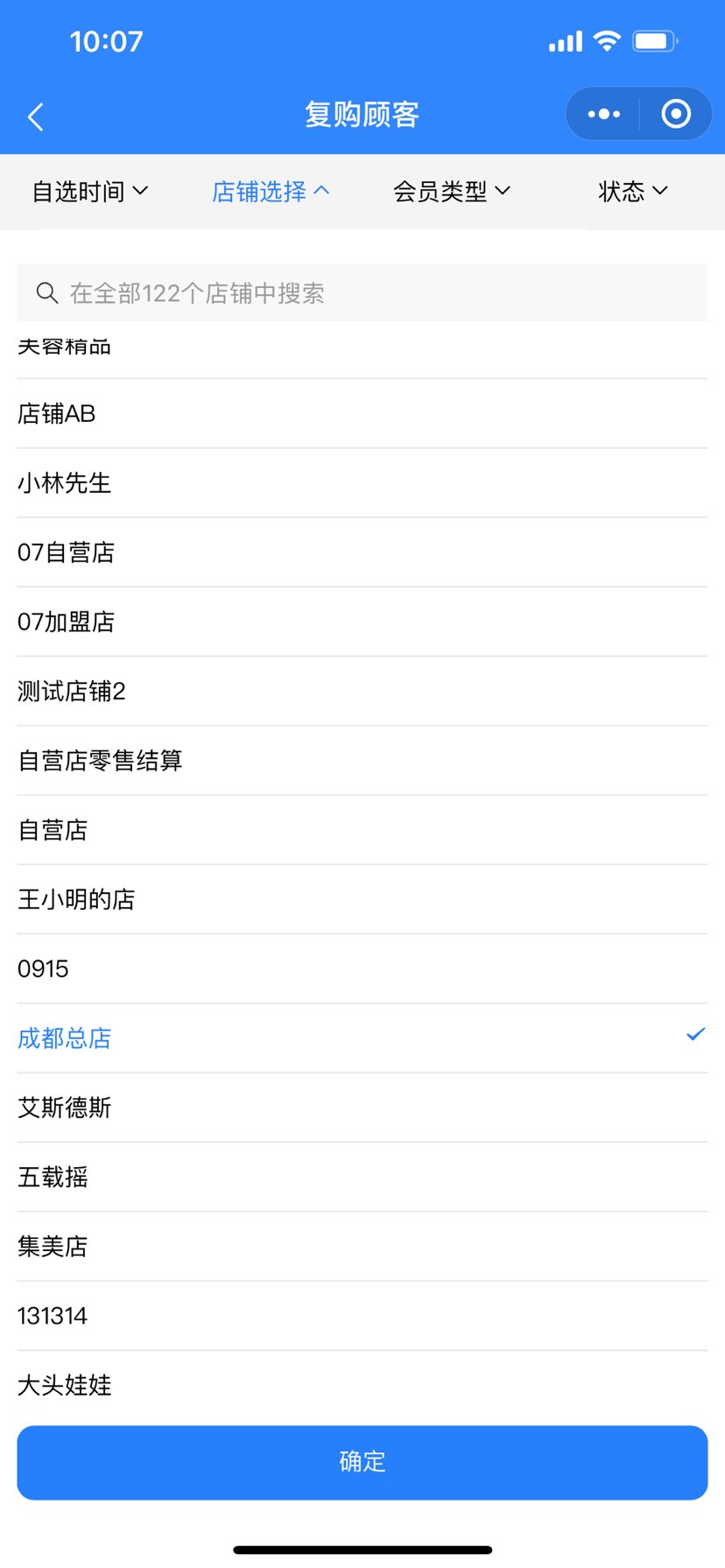Screen dimensions: 725x1568
Task: Choose 小林先生 from the store list
Action: pyautogui.click(x=362, y=482)
